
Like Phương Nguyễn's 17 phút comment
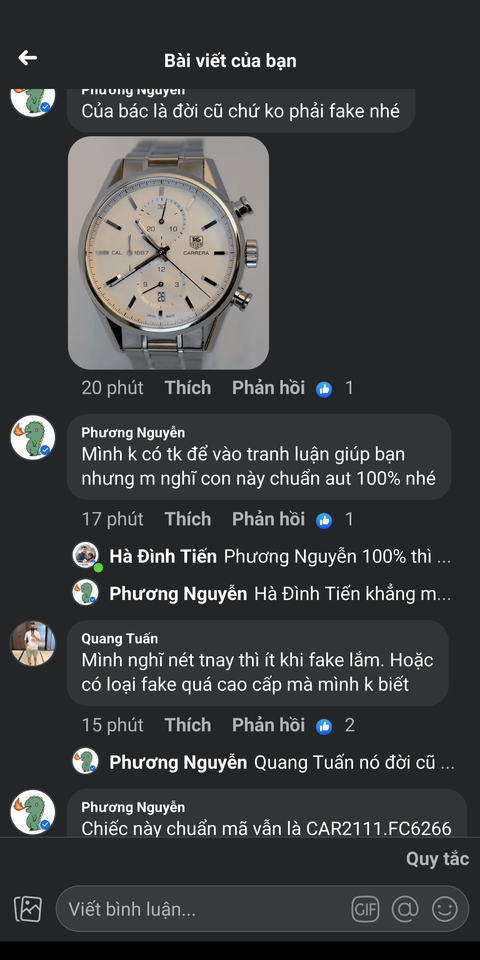click(188, 519)
